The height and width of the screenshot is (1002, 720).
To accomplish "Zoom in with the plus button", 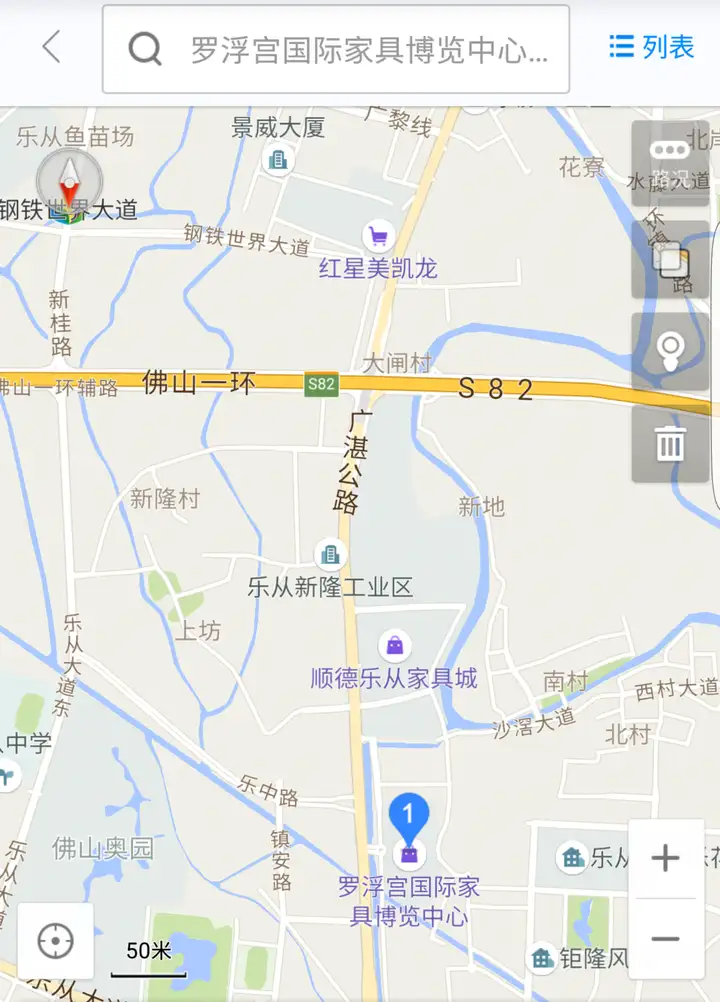I will 665,858.
